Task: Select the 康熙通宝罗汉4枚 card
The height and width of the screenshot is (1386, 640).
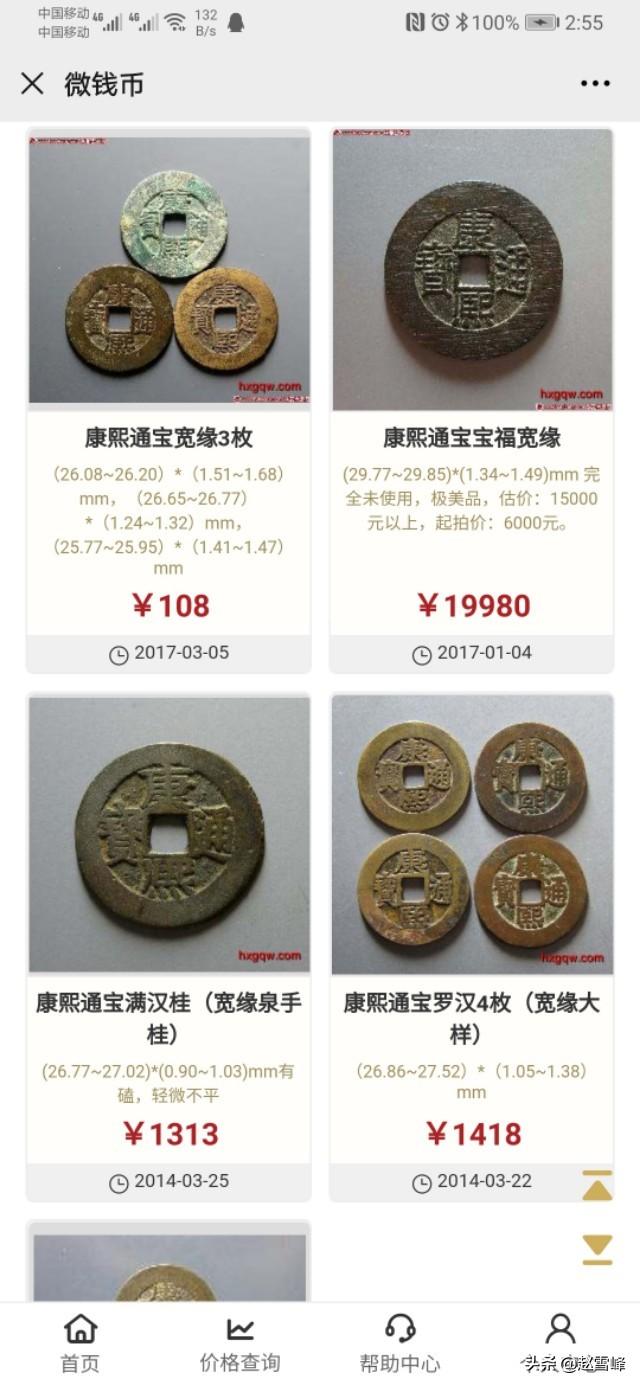Action: pyautogui.click(x=472, y=947)
